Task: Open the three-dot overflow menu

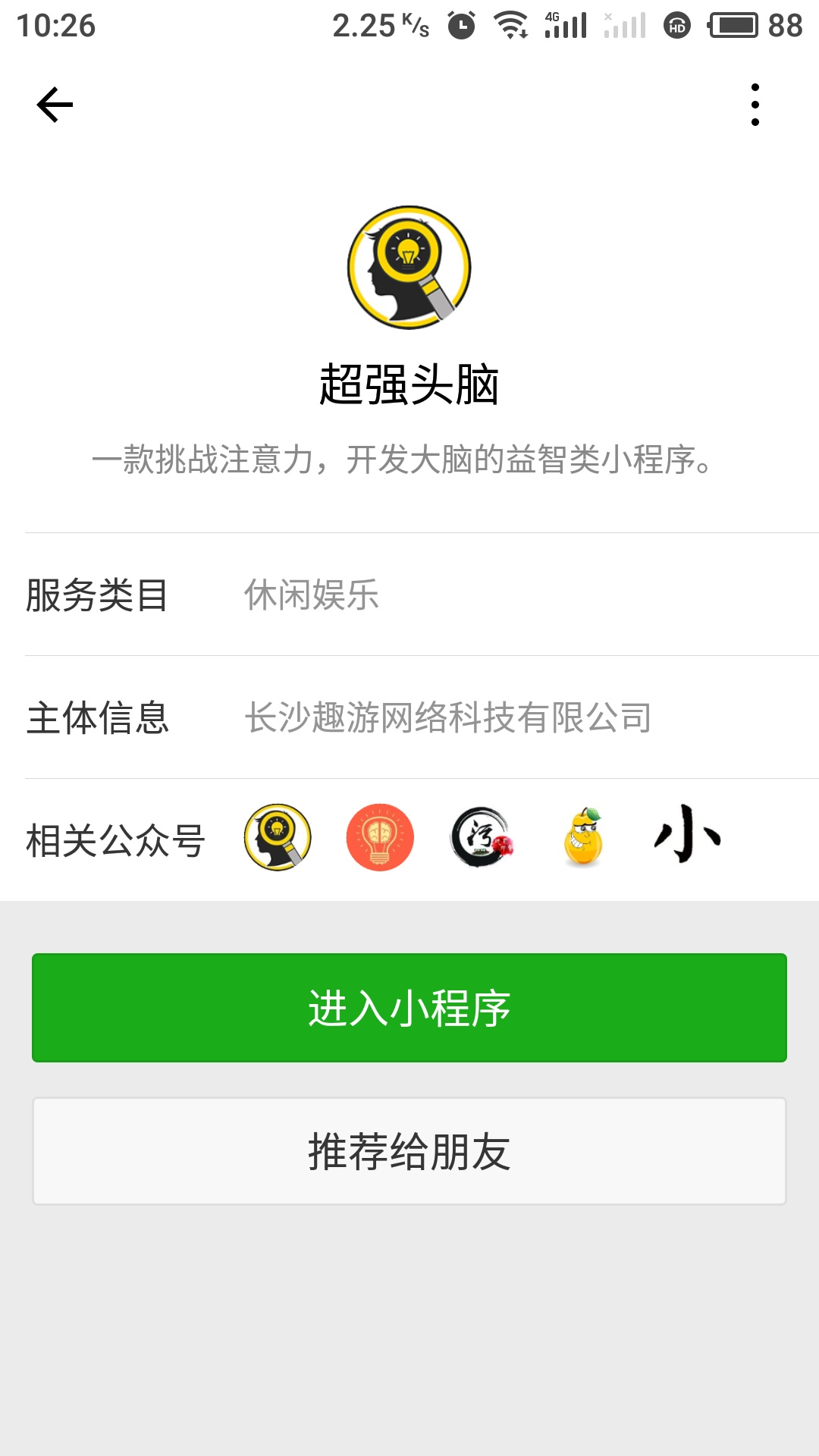Action: click(755, 105)
